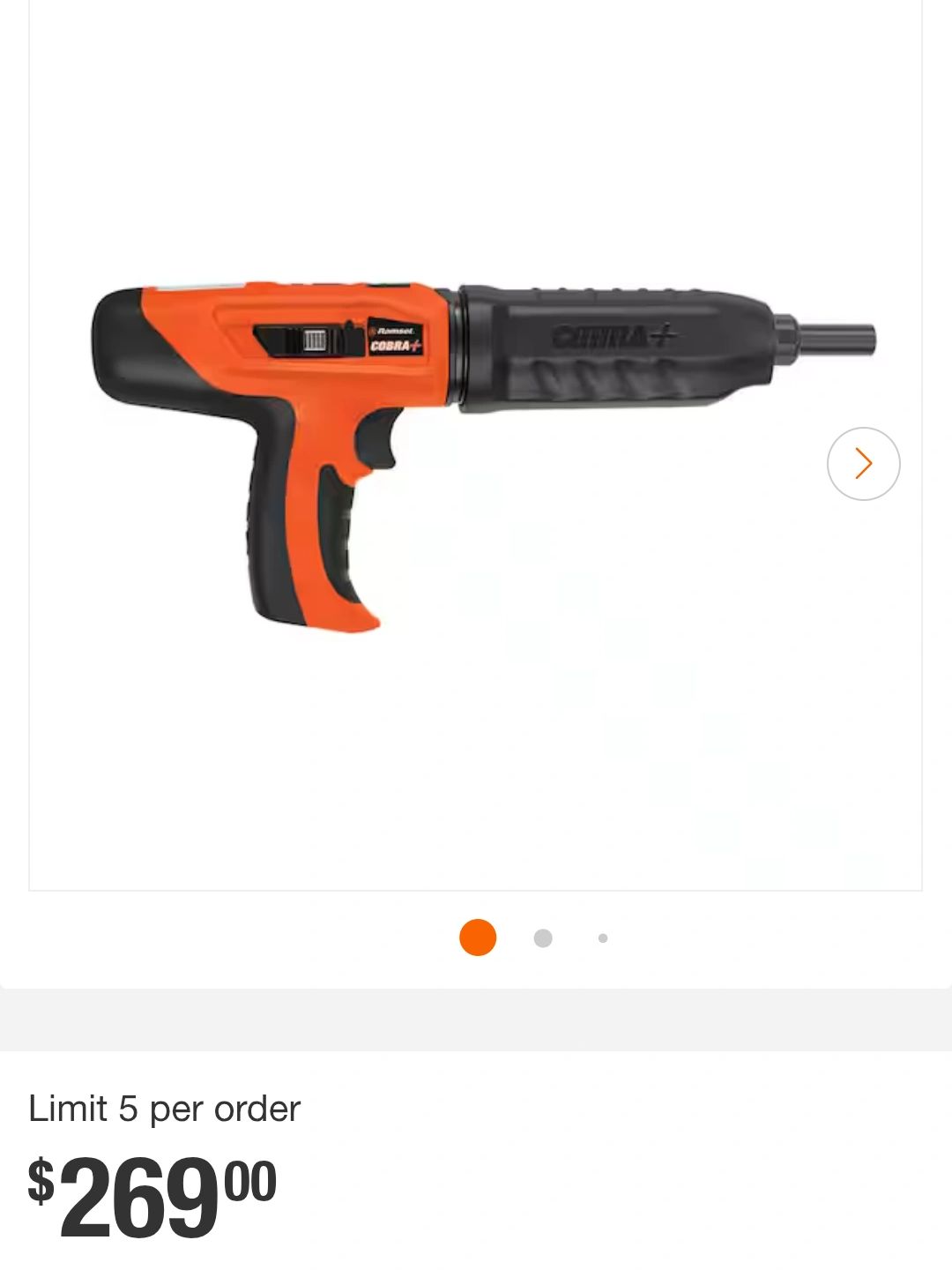Jump to the second image dot

click(x=543, y=938)
